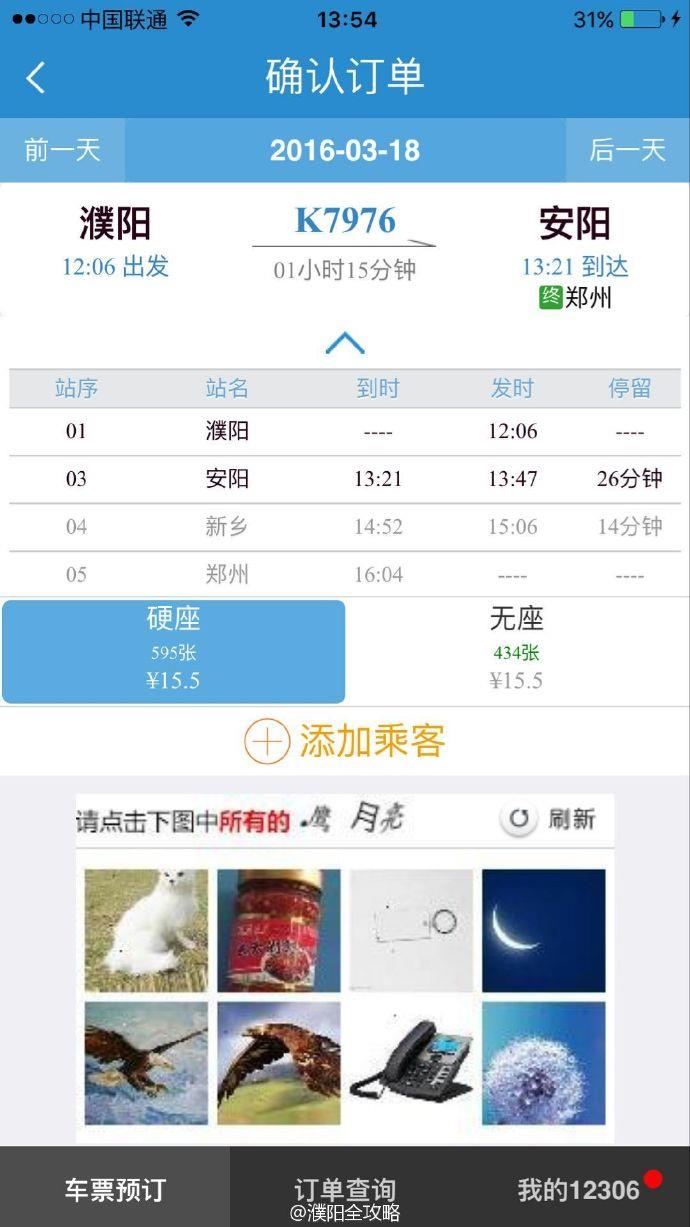Pick the red jar captcha image

(279, 930)
